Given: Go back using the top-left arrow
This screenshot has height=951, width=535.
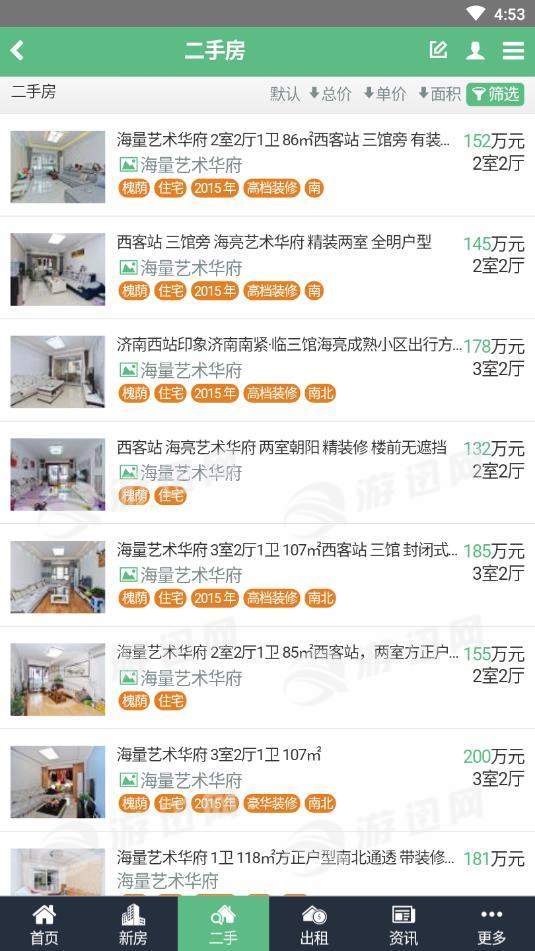Looking at the screenshot, I should [x=17, y=50].
